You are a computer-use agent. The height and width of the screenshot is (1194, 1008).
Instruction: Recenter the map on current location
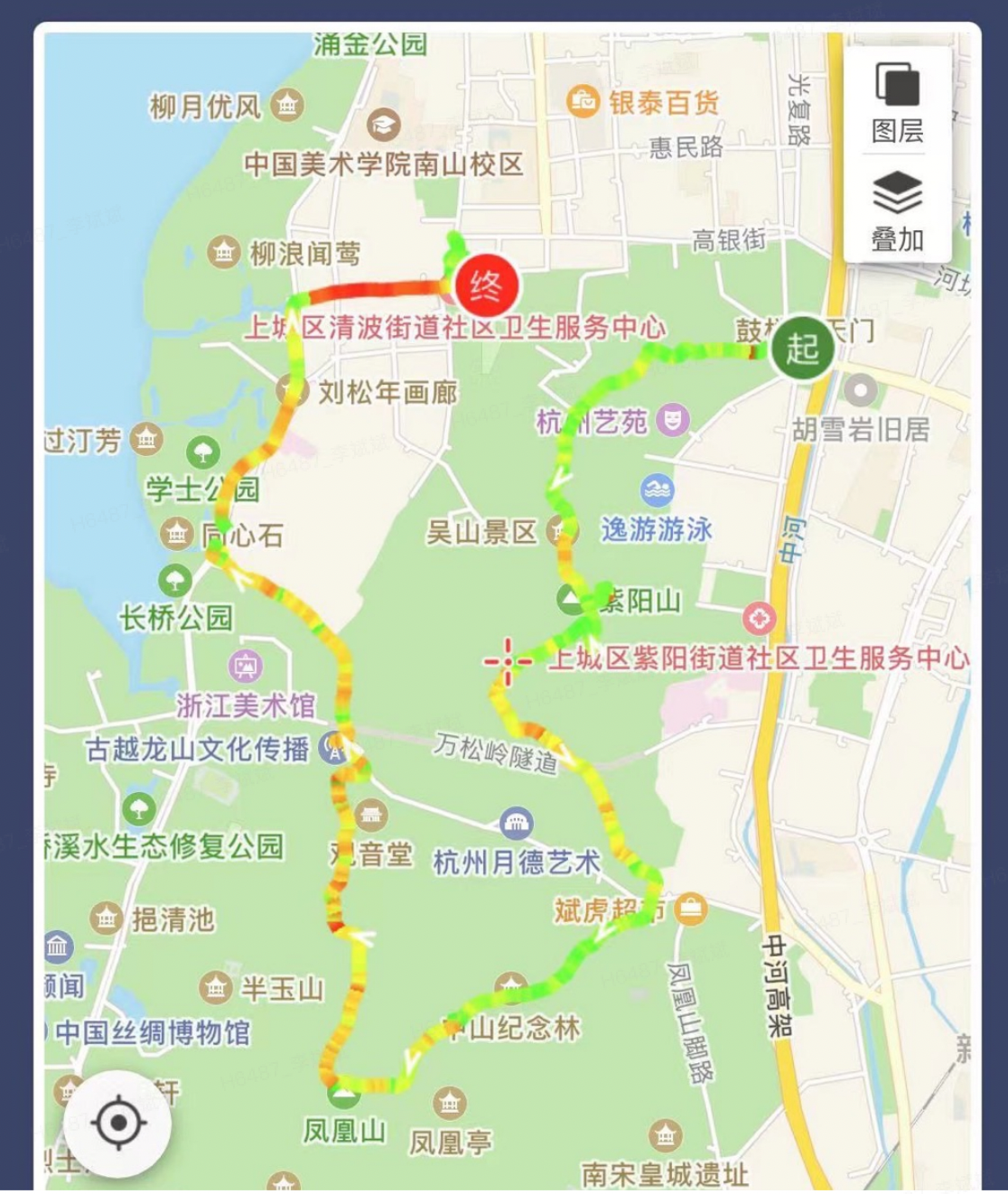(118, 1124)
